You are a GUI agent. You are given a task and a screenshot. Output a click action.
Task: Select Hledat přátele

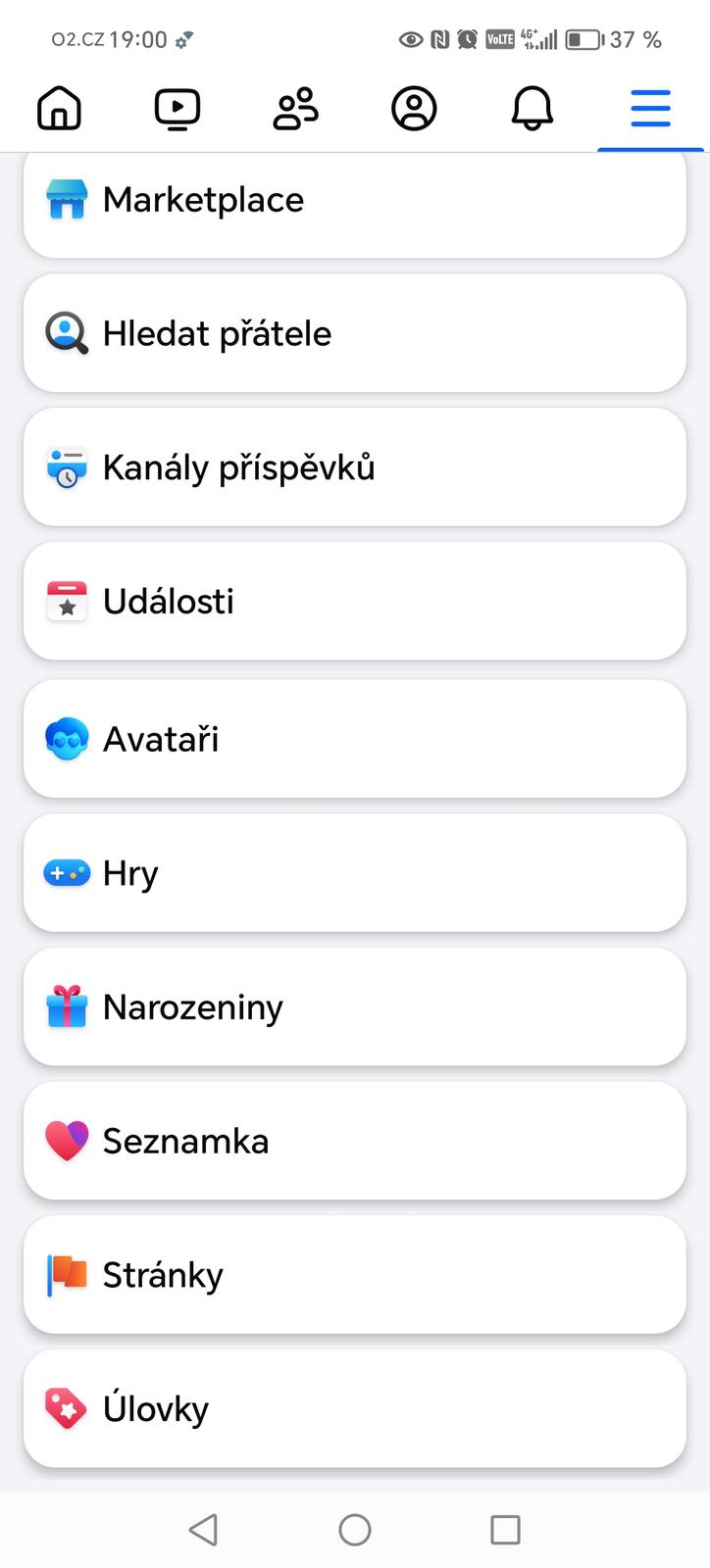(x=355, y=333)
